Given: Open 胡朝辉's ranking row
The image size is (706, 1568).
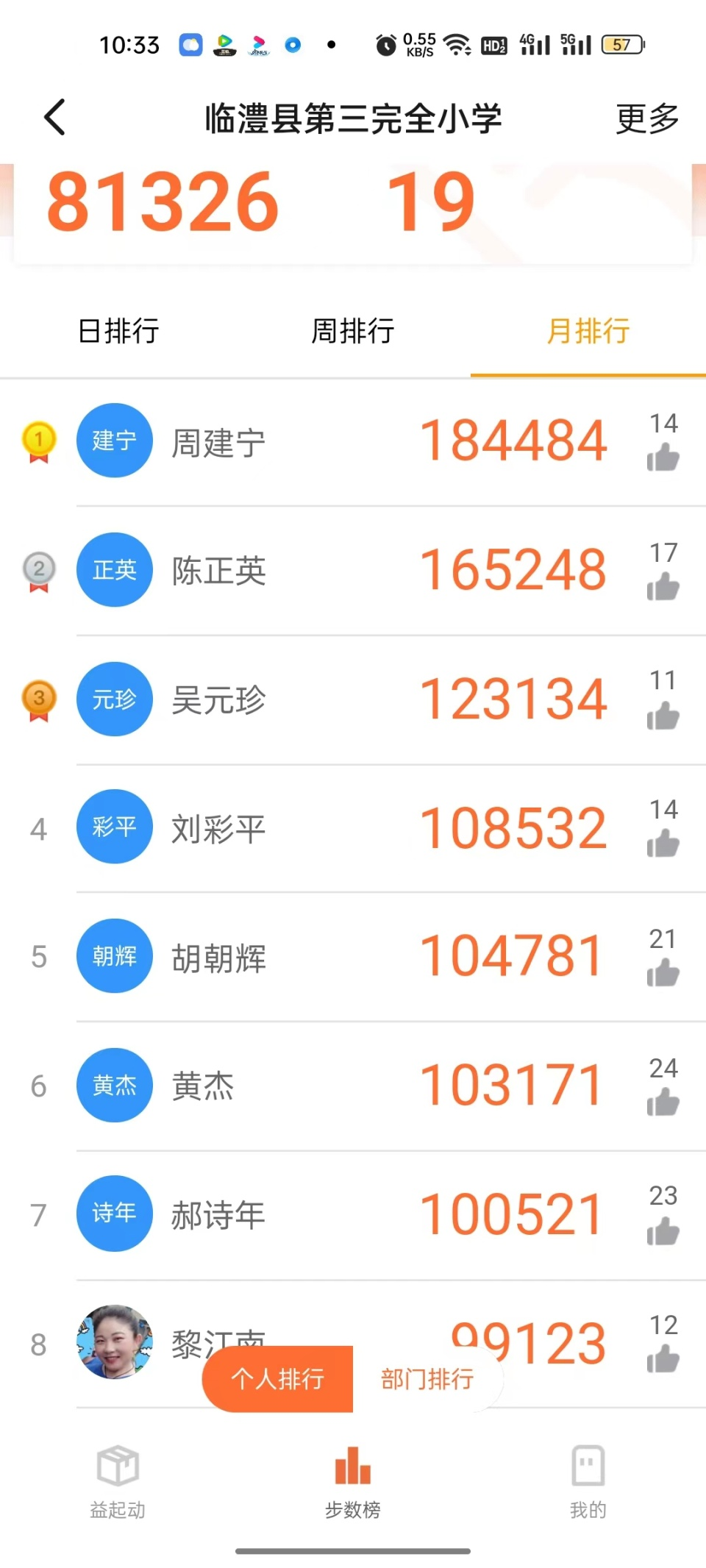Looking at the screenshot, I should (353, 958).
